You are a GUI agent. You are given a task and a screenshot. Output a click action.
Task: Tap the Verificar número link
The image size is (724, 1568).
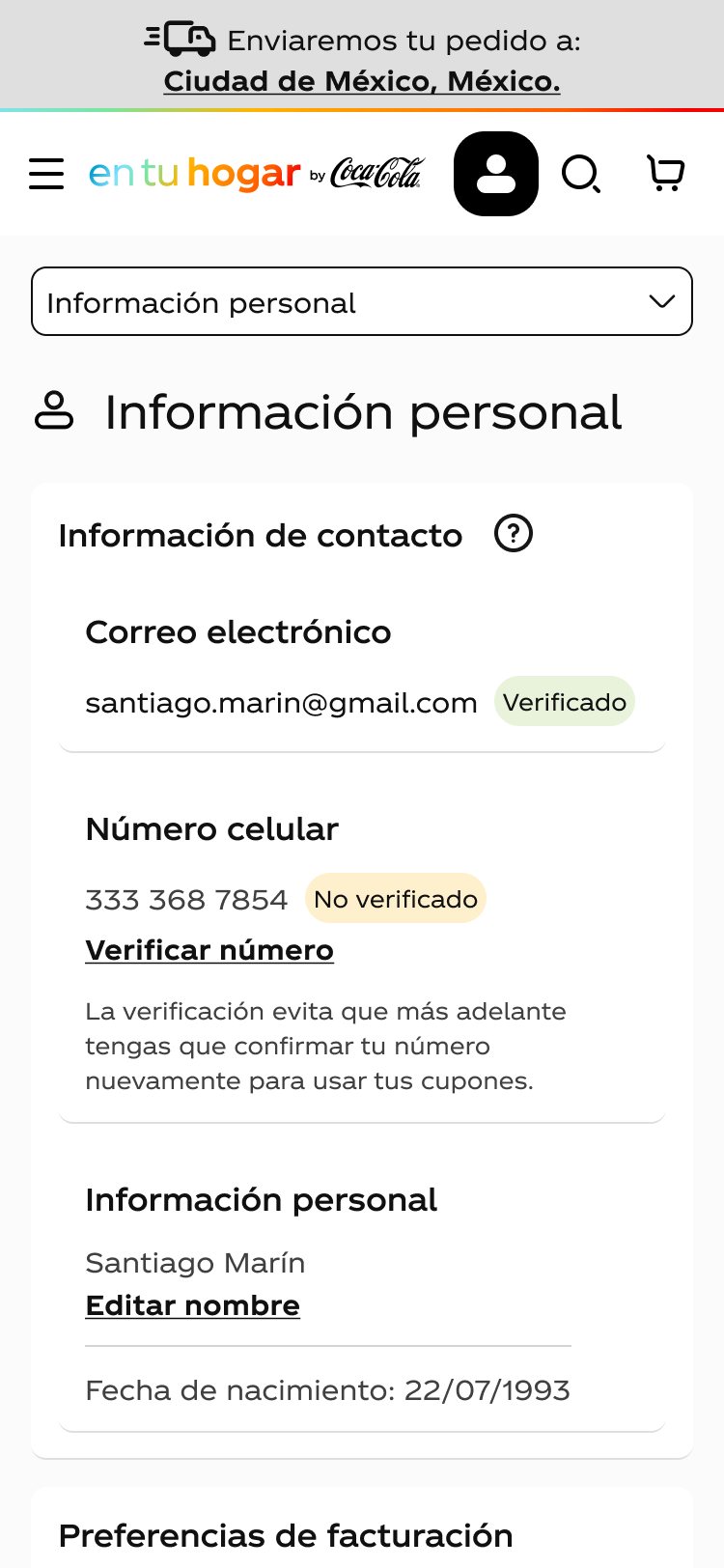coord(209,950)
